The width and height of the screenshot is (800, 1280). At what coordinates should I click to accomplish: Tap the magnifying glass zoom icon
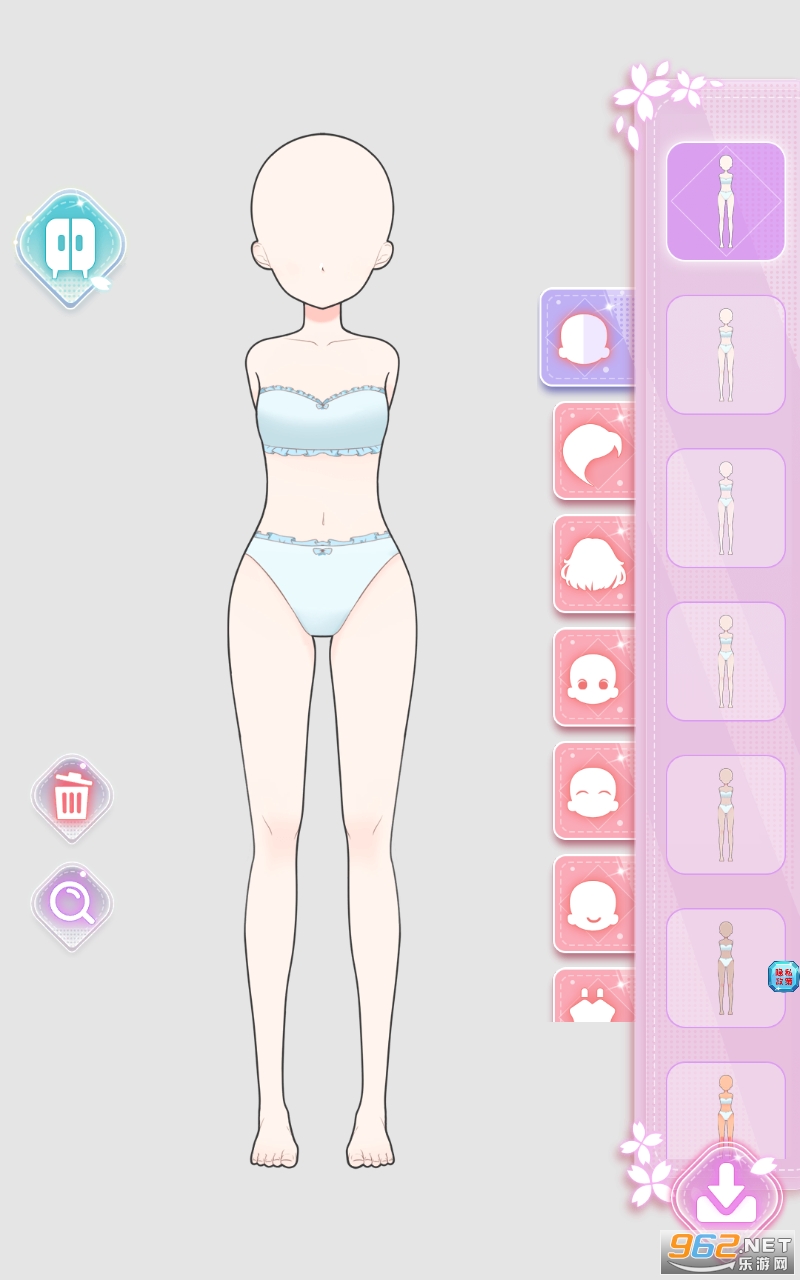click(x=71, y=903)
